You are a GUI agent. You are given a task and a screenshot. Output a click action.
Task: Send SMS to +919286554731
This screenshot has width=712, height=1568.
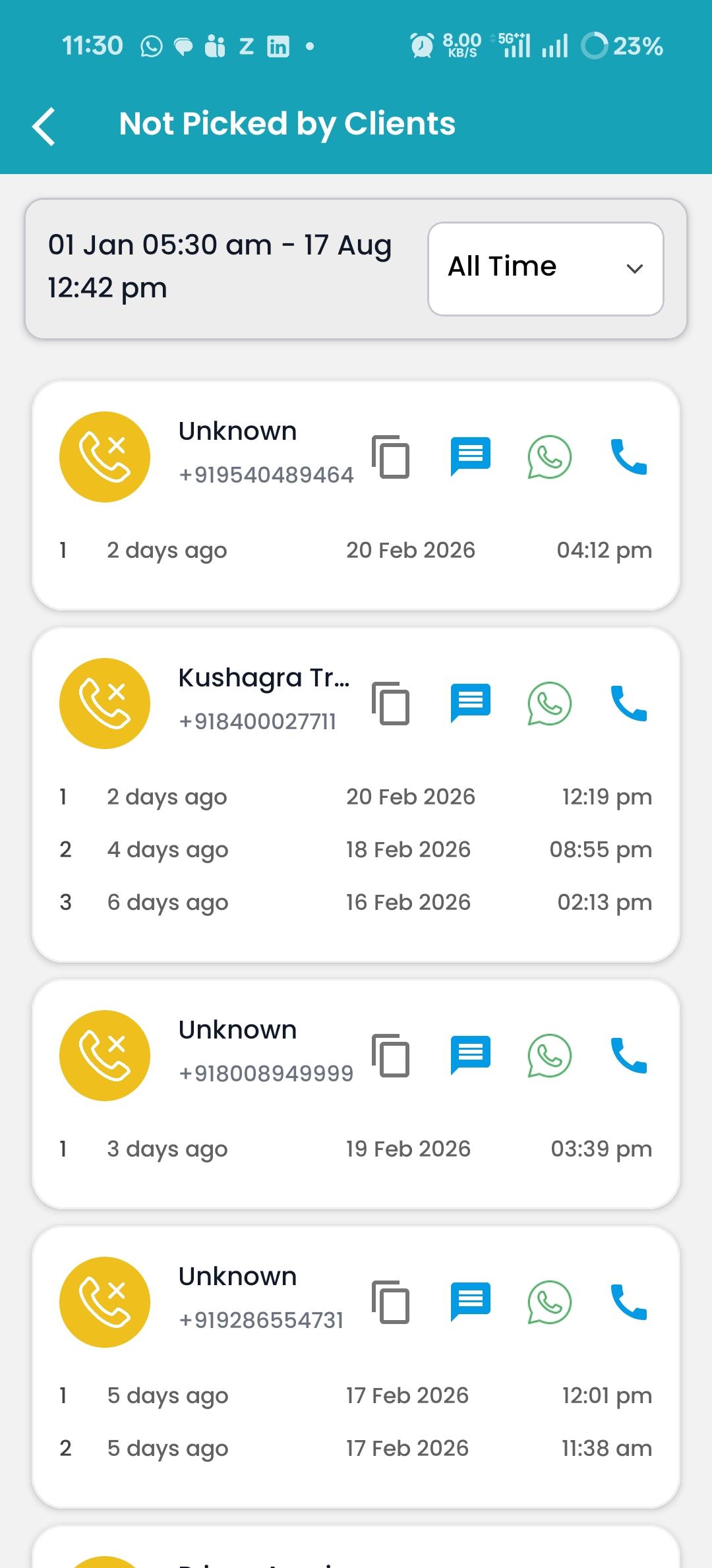click(x=470, y=1302)
